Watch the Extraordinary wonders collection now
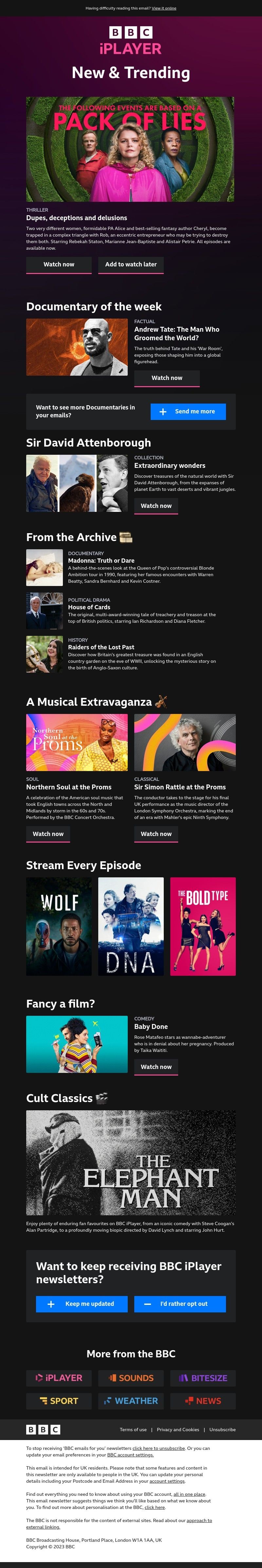Image resolution: width=262 pixels, height=1568 pixels. (x=156, y=506)
